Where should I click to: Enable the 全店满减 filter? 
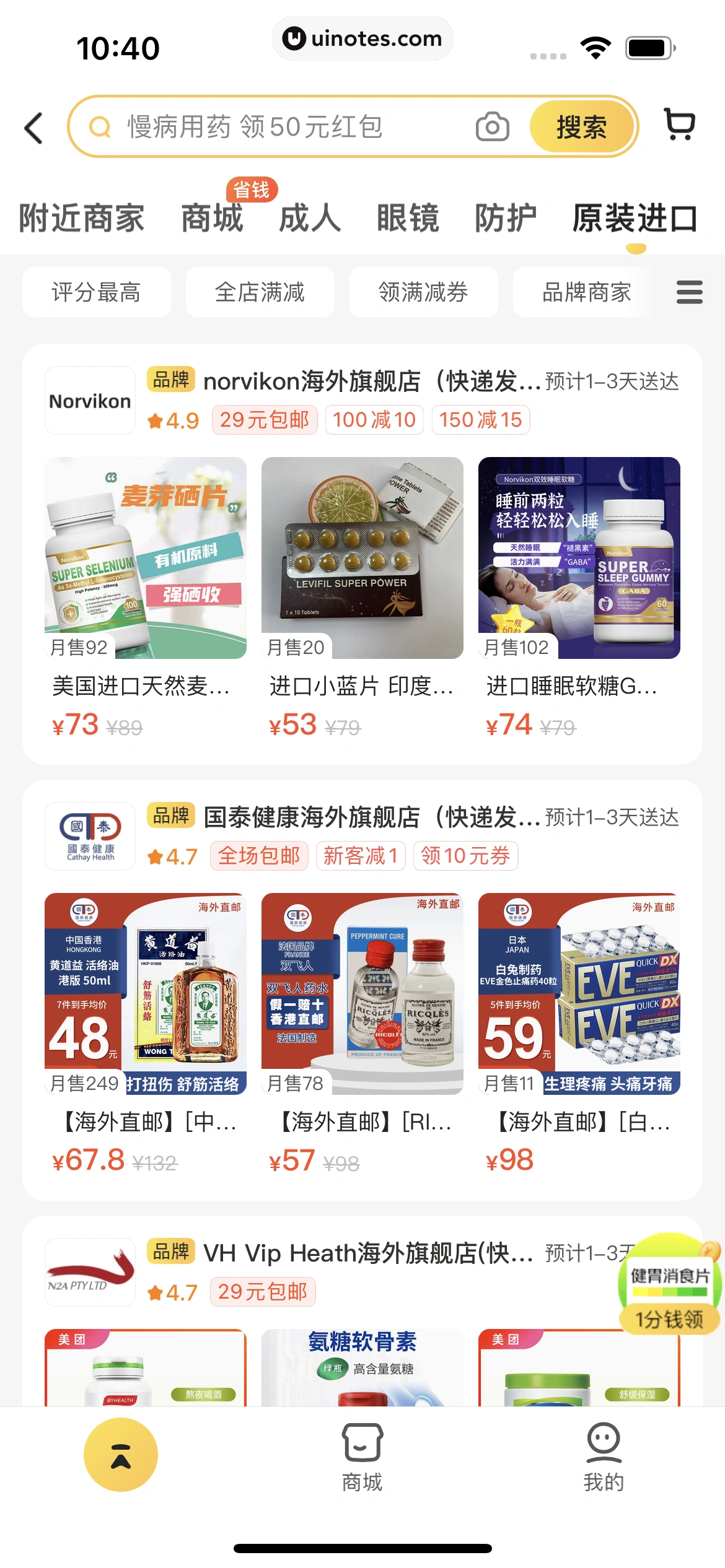click(260, 292)
